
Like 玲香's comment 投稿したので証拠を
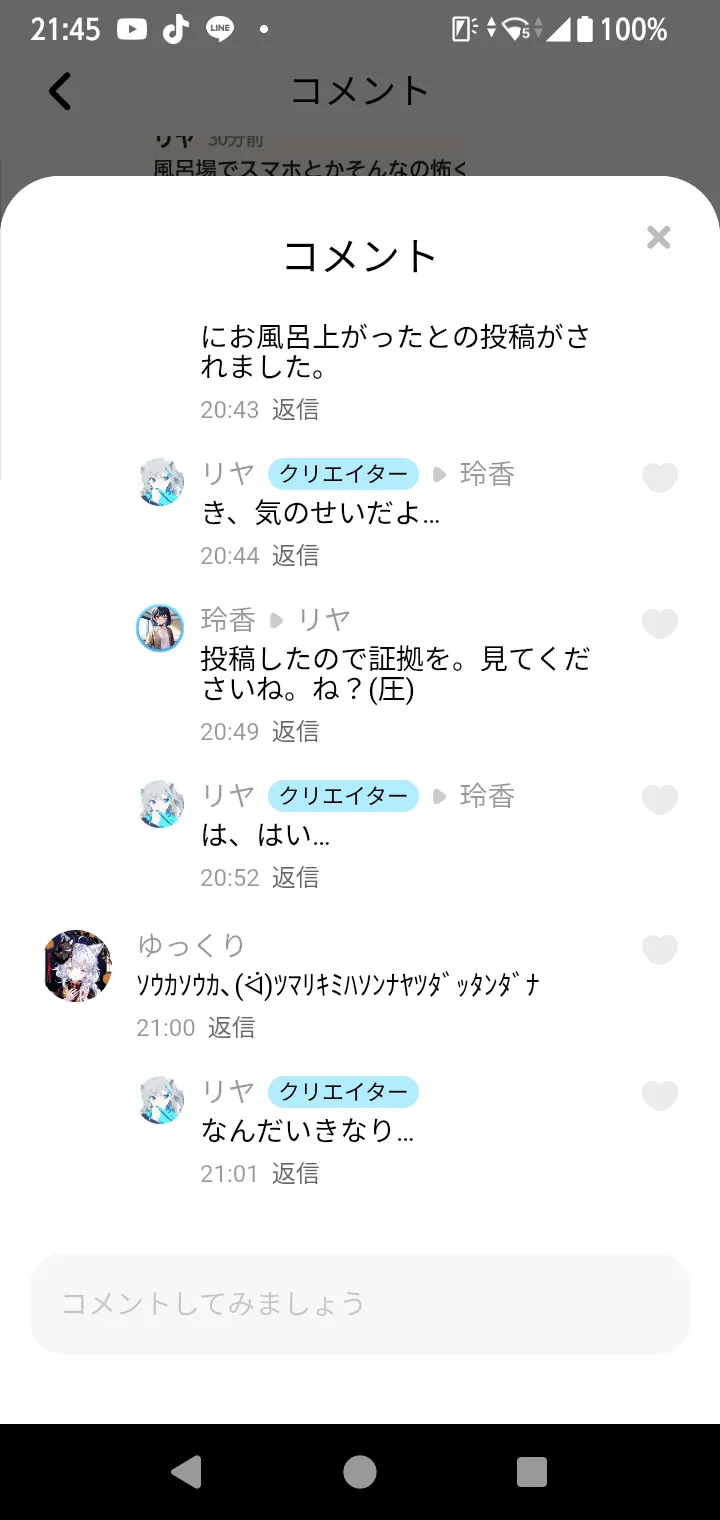point(659,624)
